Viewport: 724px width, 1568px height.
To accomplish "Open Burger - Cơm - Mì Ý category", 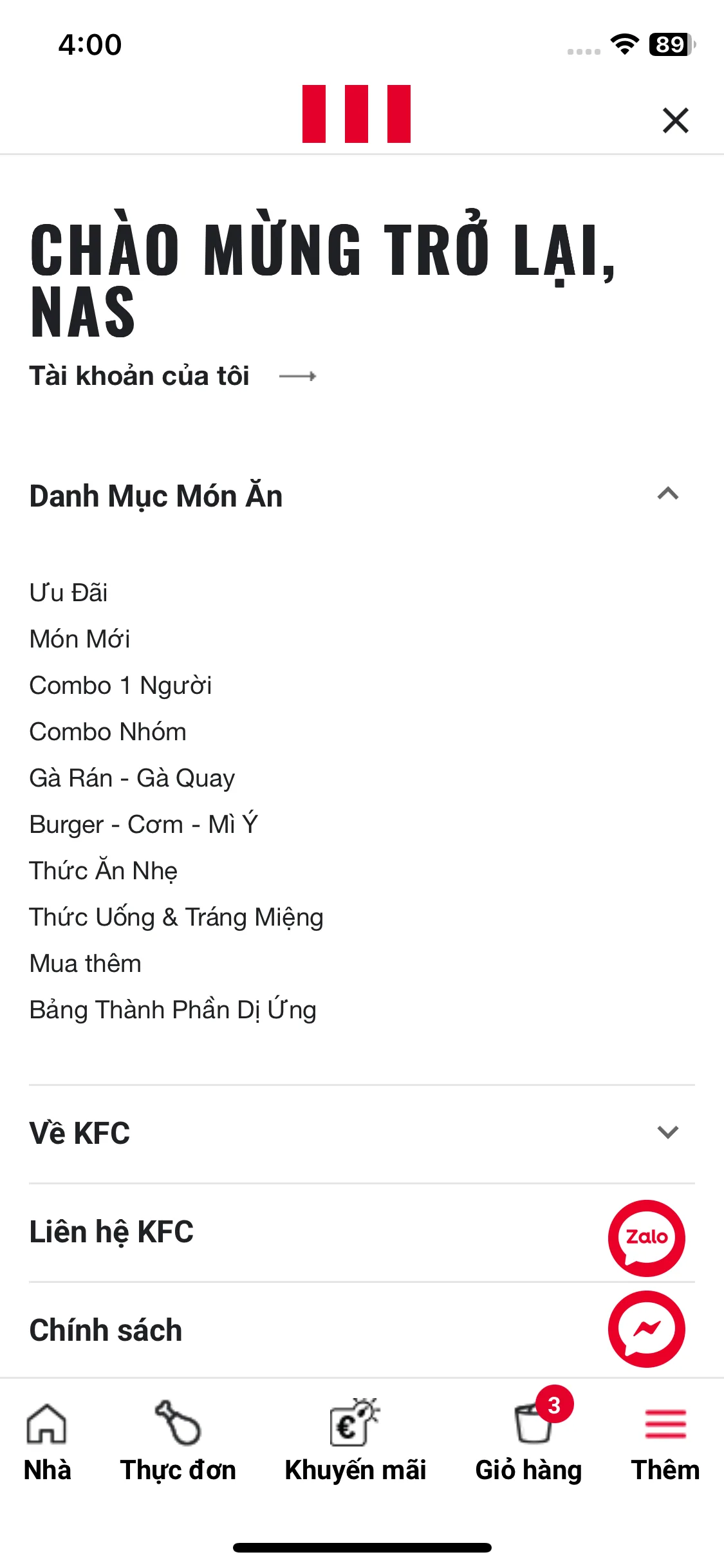I will [144, 825].
